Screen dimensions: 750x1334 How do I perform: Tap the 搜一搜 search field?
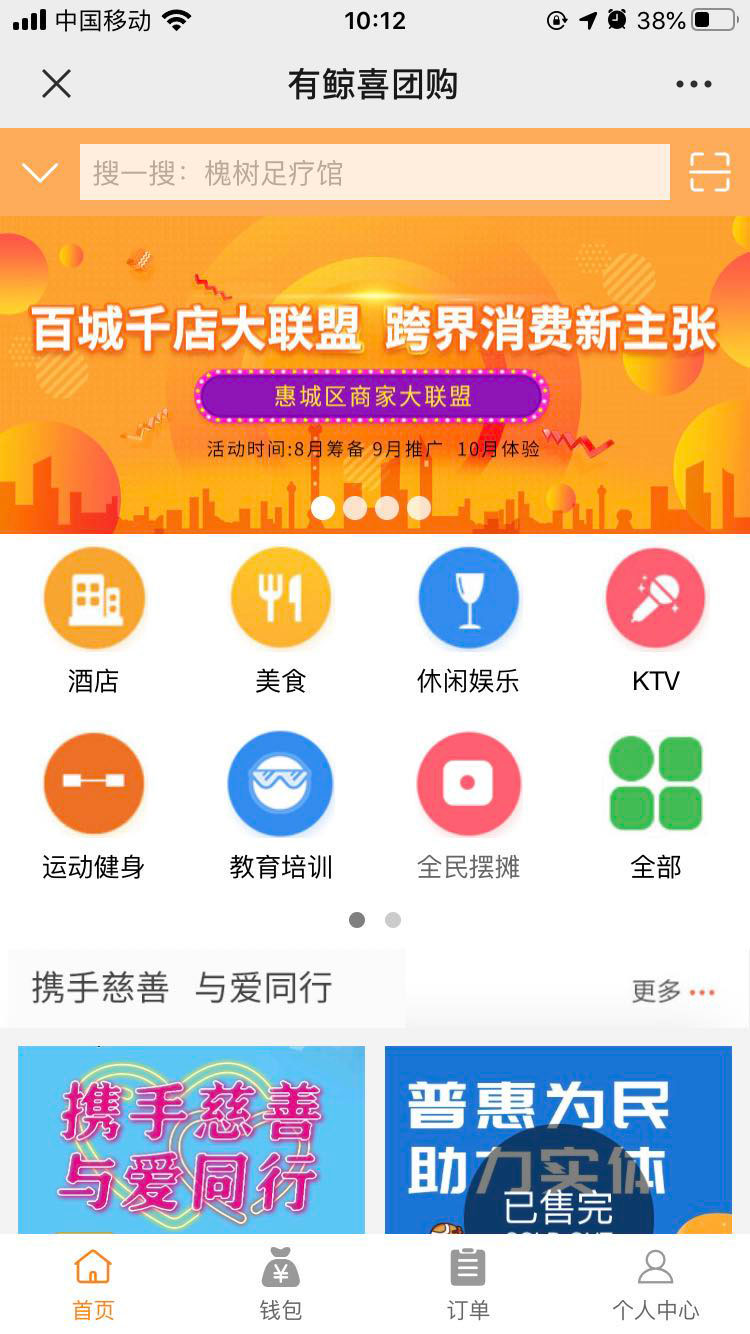[374, 173]
